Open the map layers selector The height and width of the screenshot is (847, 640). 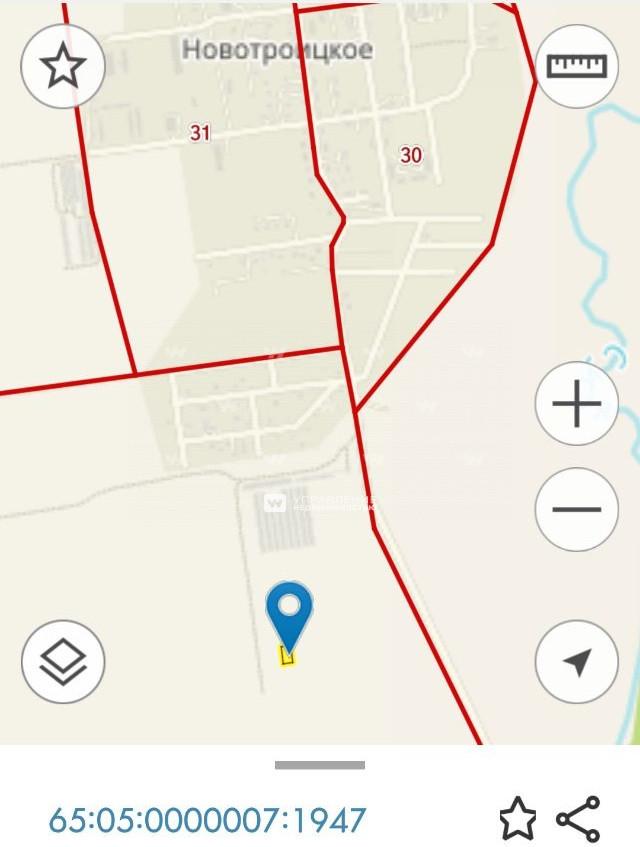tap(63, 661)
